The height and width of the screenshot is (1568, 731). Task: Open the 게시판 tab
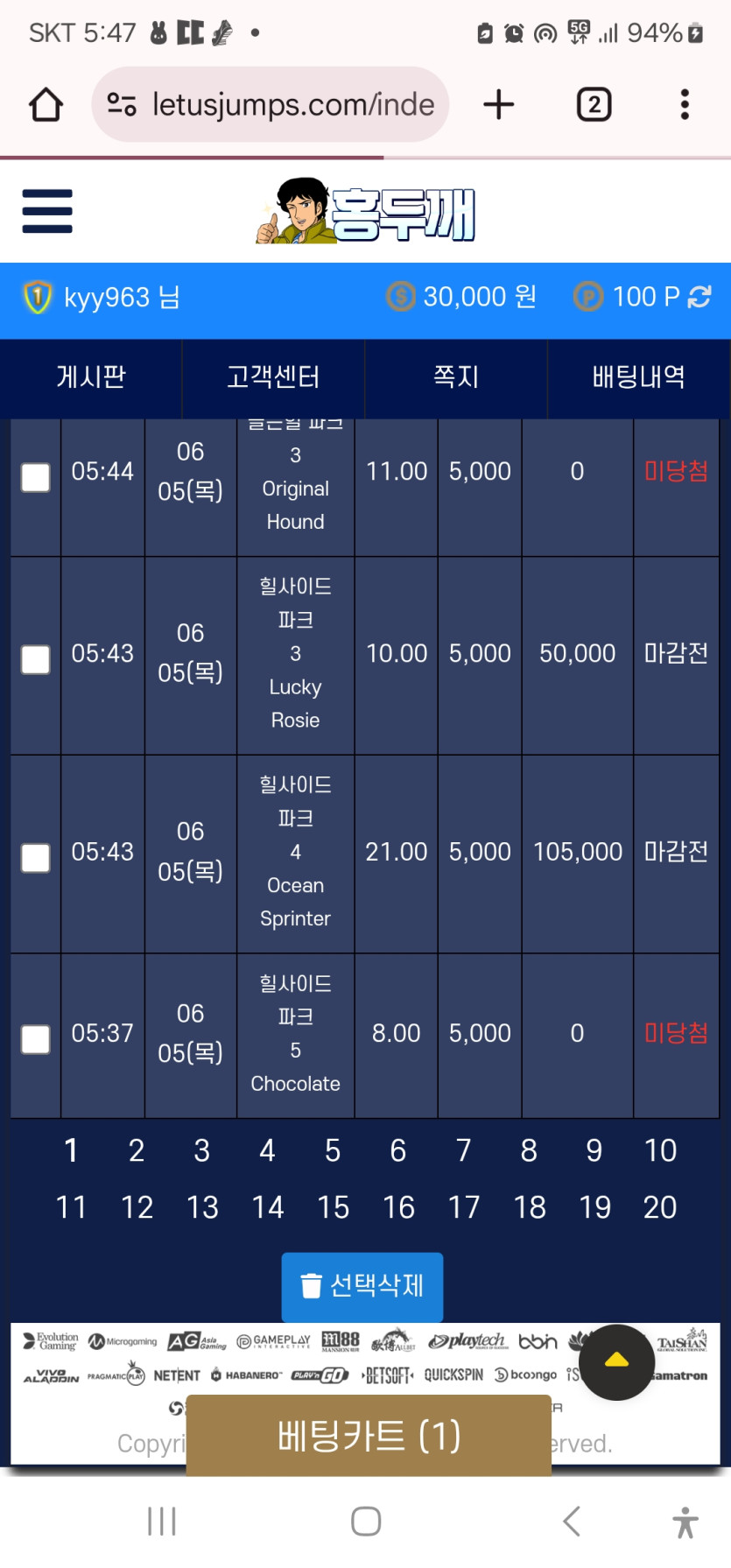[91, 377]
